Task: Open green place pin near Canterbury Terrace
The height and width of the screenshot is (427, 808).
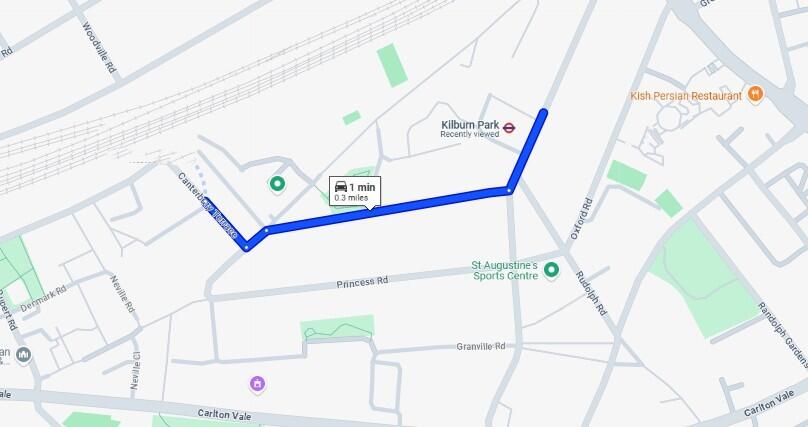Action: click(277, 184)
